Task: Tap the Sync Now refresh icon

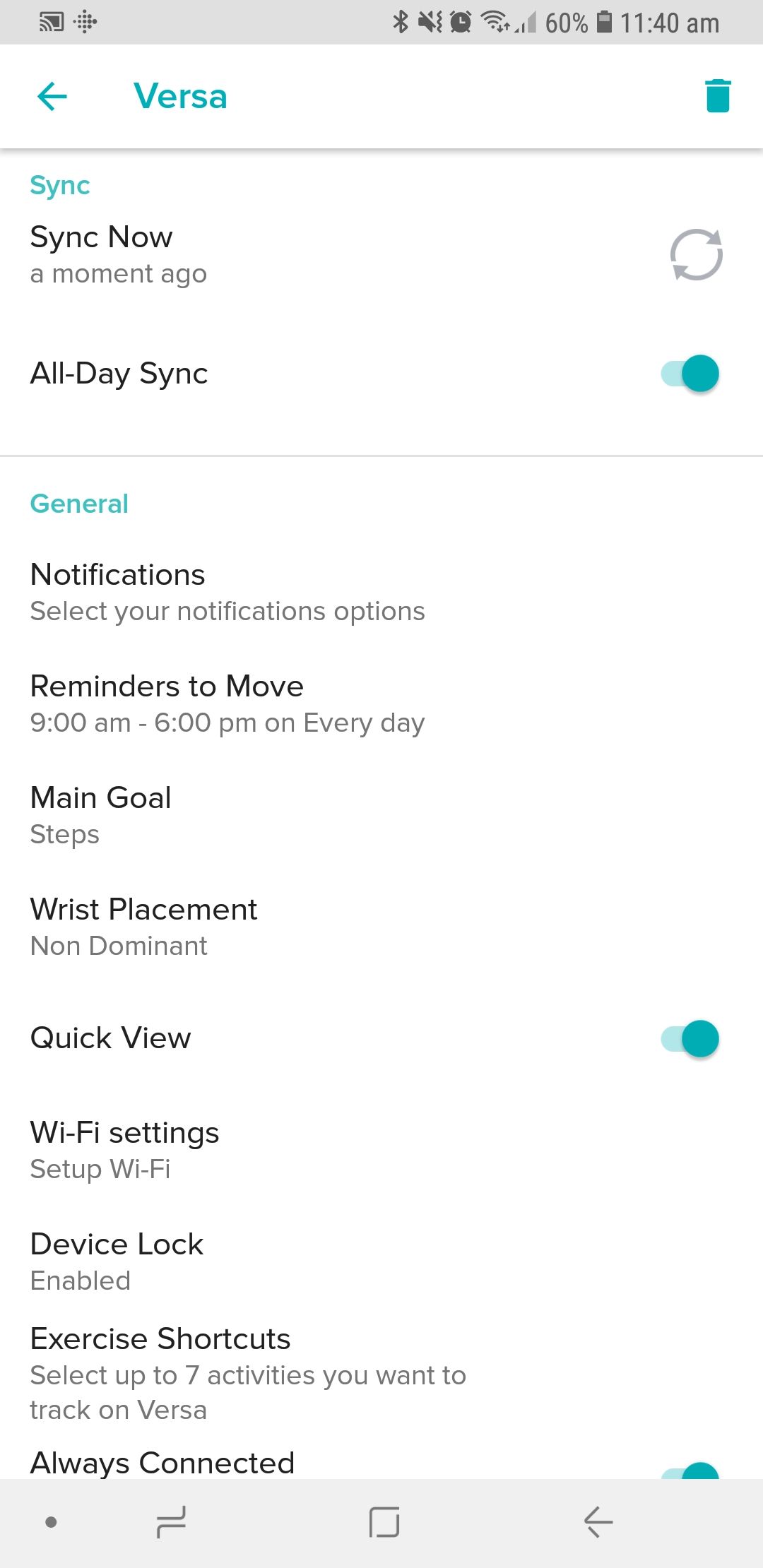Action: click(x=696, y=255)
